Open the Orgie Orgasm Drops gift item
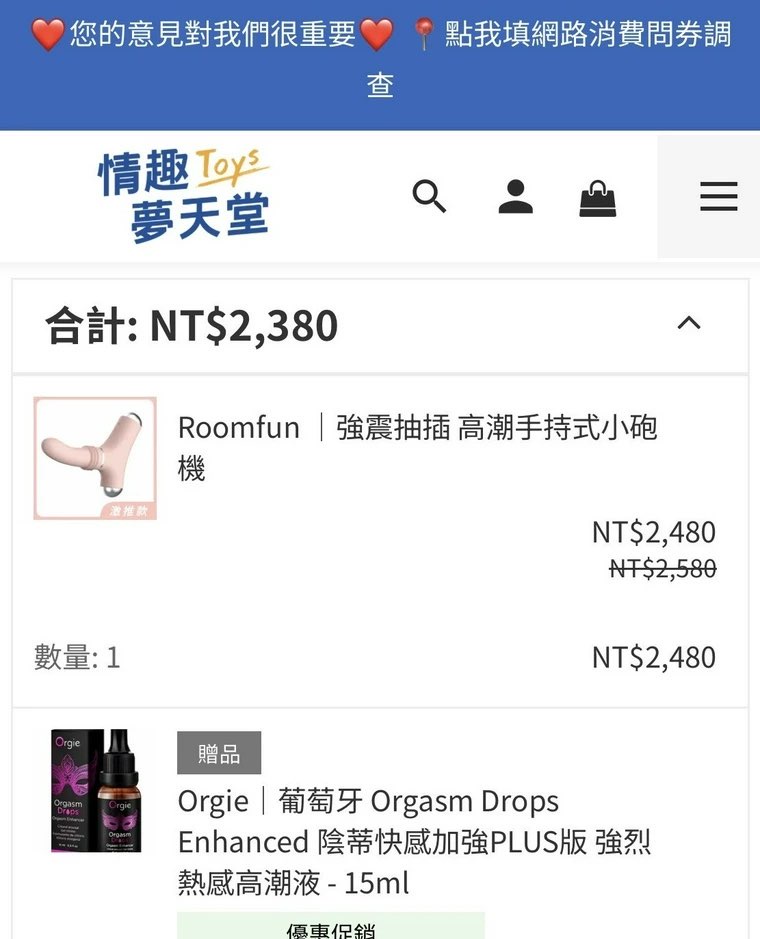This screenshot has width=760, height=939. click(414, 842)
